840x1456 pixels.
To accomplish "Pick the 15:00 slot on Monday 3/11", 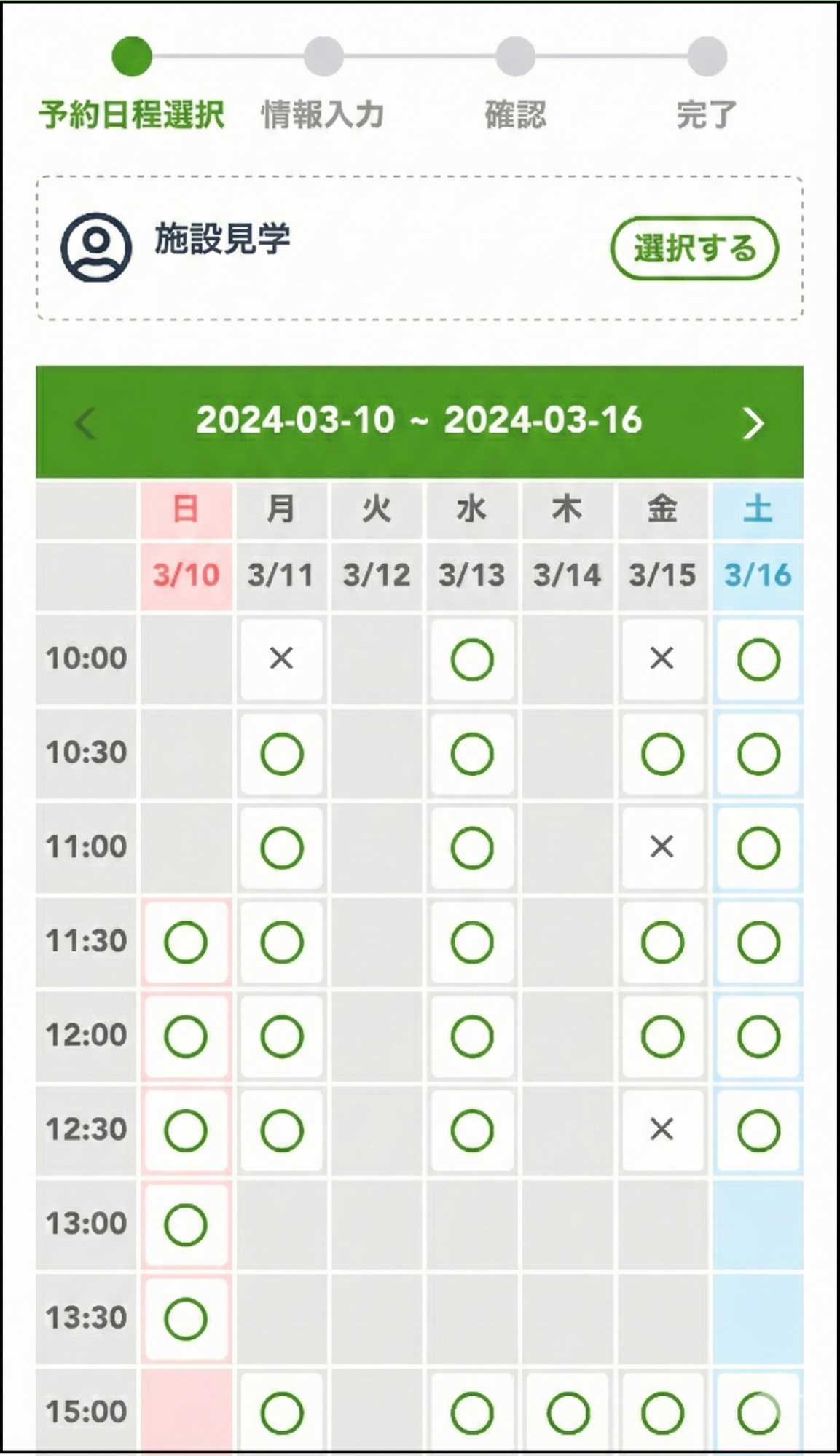I will 282,1412.
